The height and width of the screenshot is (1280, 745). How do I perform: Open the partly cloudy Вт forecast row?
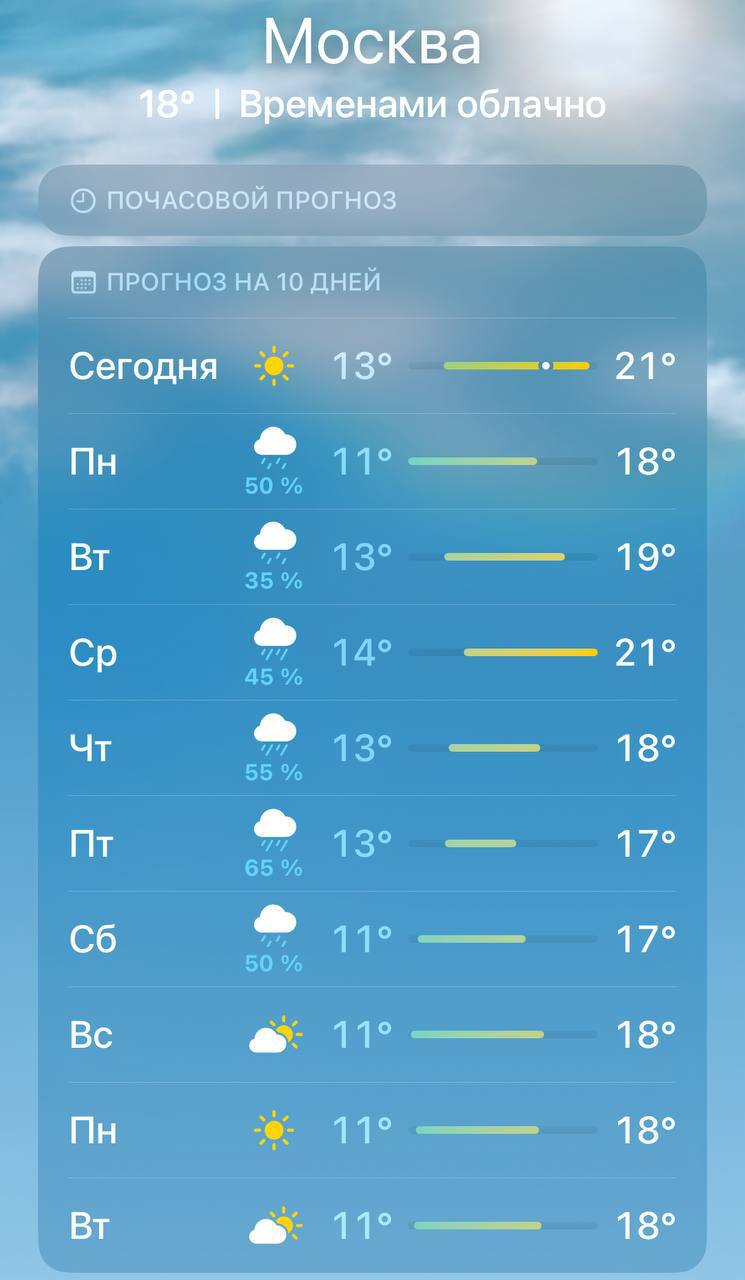[x=372, y=1225]
